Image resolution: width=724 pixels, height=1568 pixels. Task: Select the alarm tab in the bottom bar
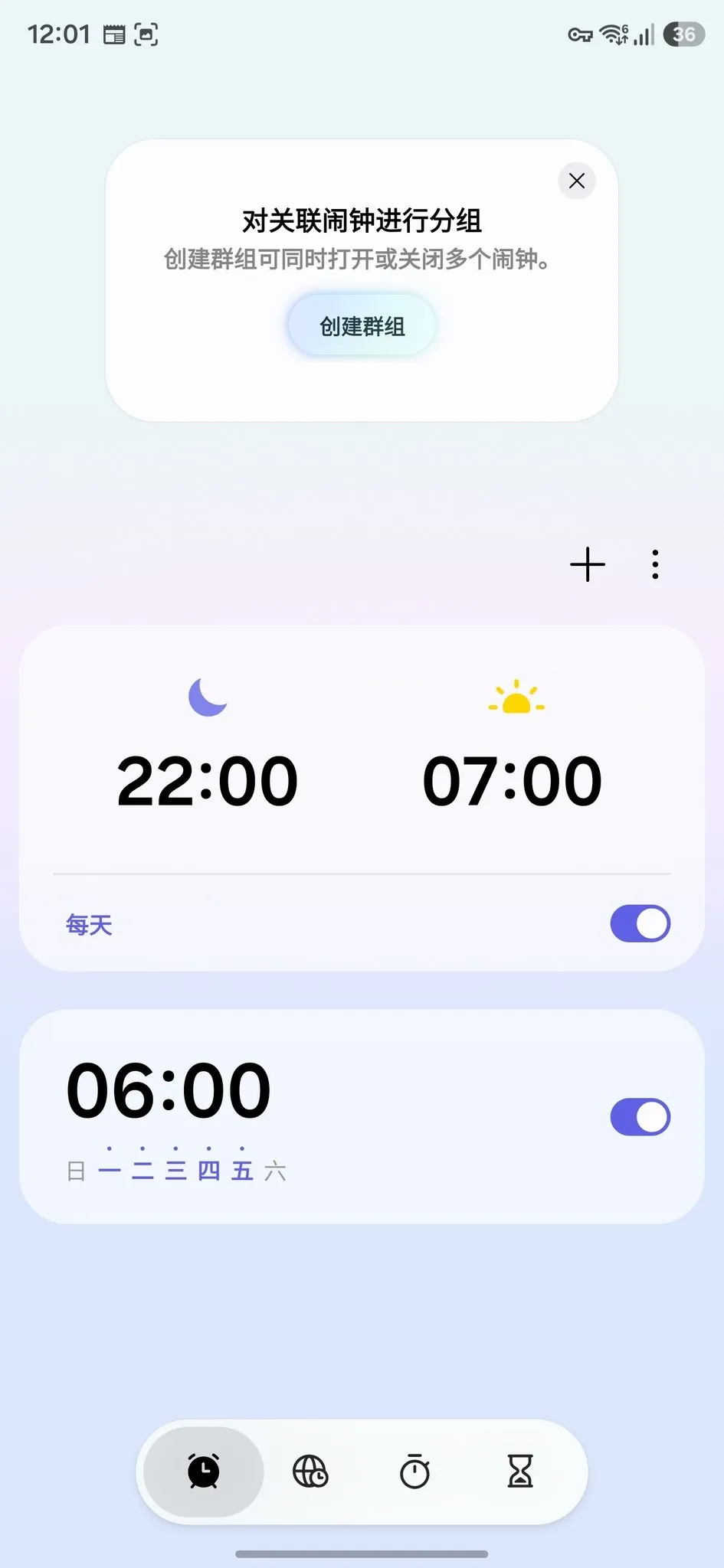tap(204, 1471)
